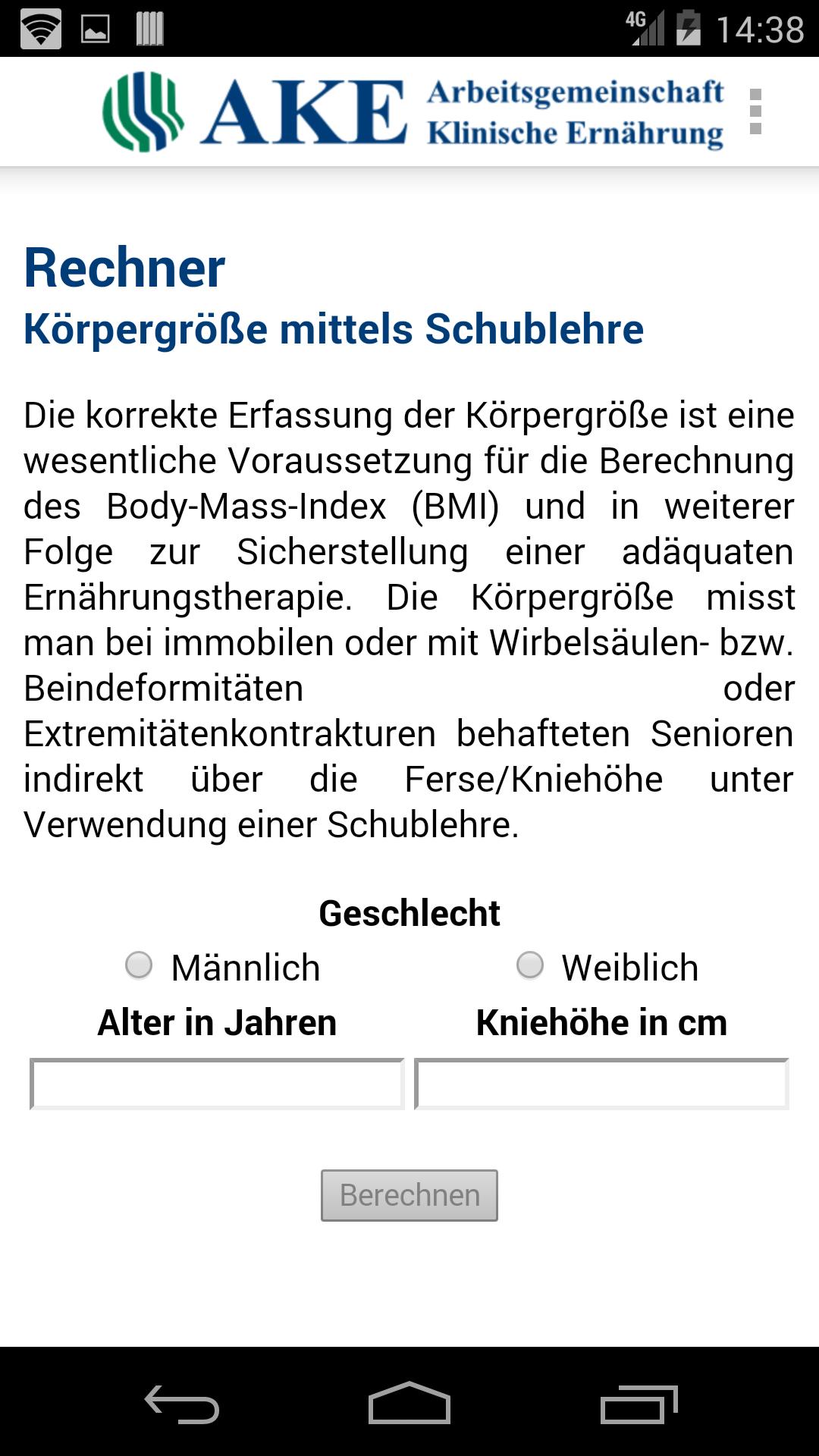Screen dimensions: 819x1456
Task: Go to the home screen
Action: (x=409, y=1404)
